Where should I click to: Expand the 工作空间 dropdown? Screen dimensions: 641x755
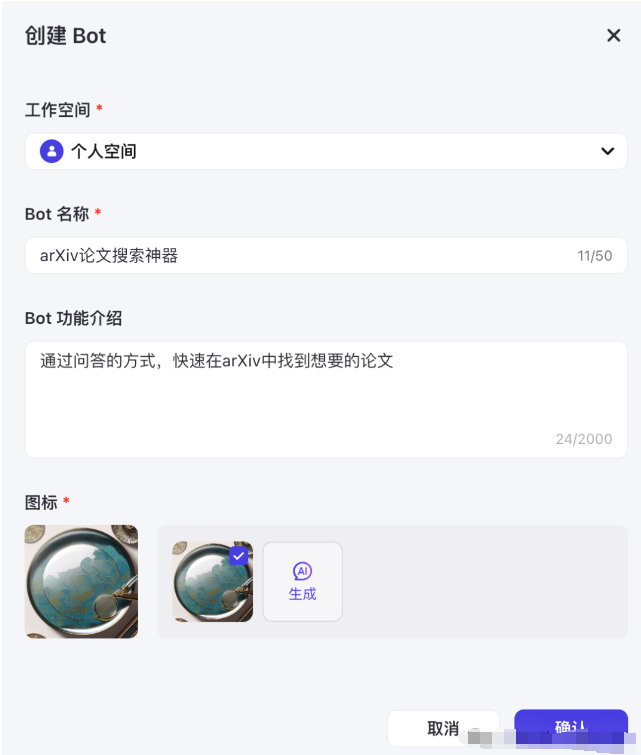coord(326,151)
